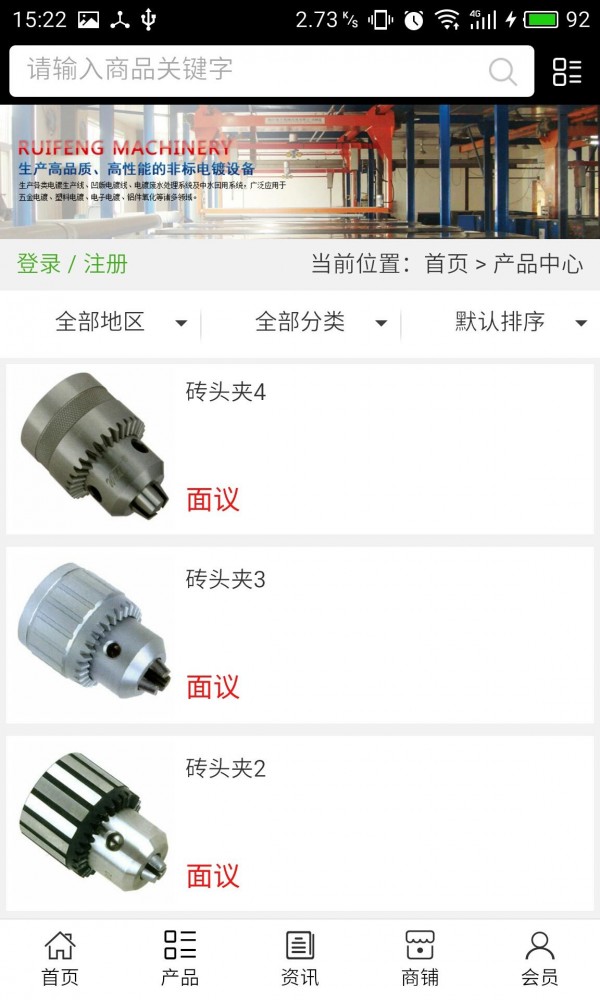The height and width of the screenshot is (1000, 600).
Task: Open product 砖头夹2
Action: tap(300, 823)
